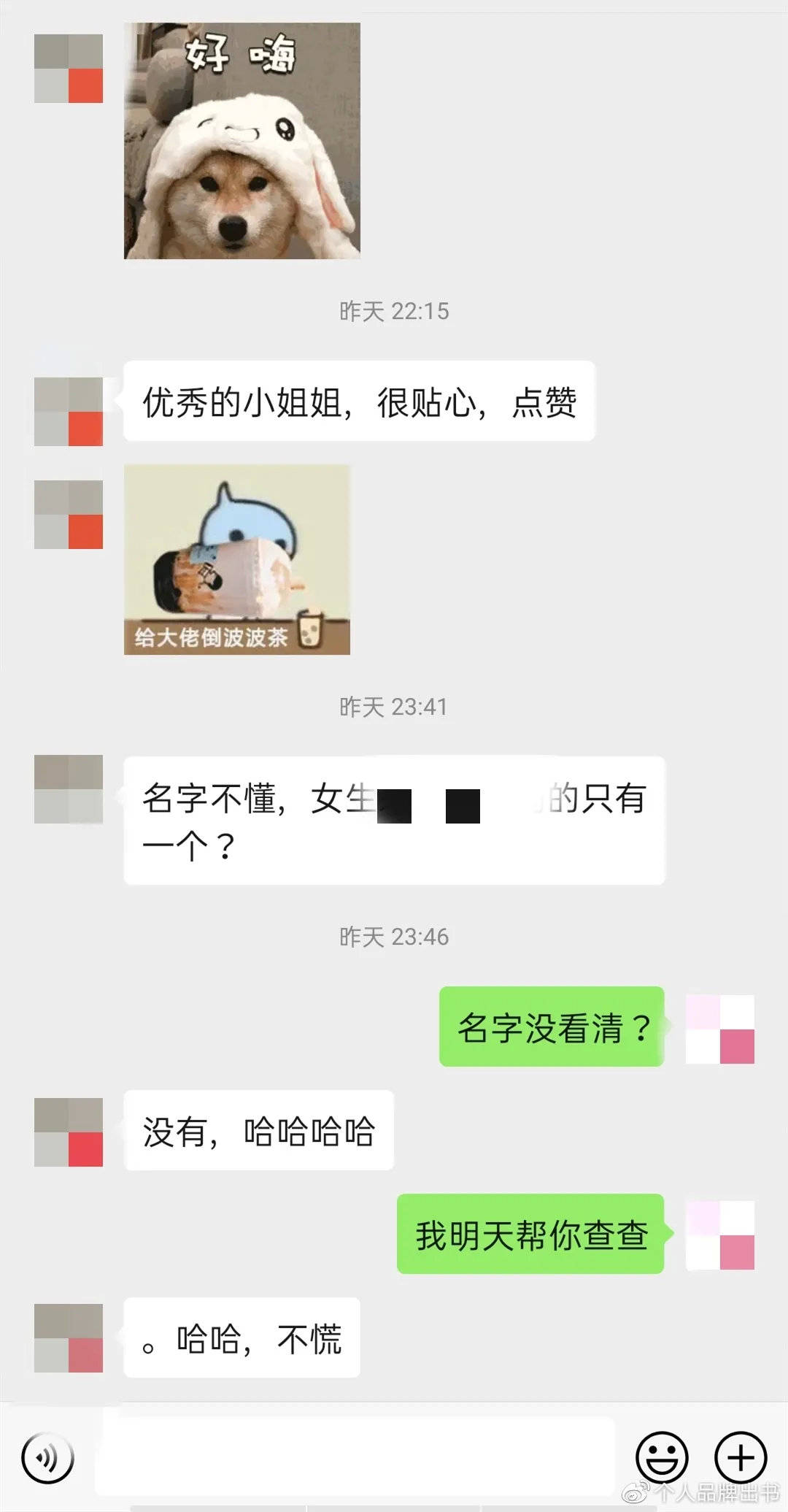Open own avatar beside '我明天帮你查查'
The width and height of the screenshot is (788, 1512).
pos(719,1235)
